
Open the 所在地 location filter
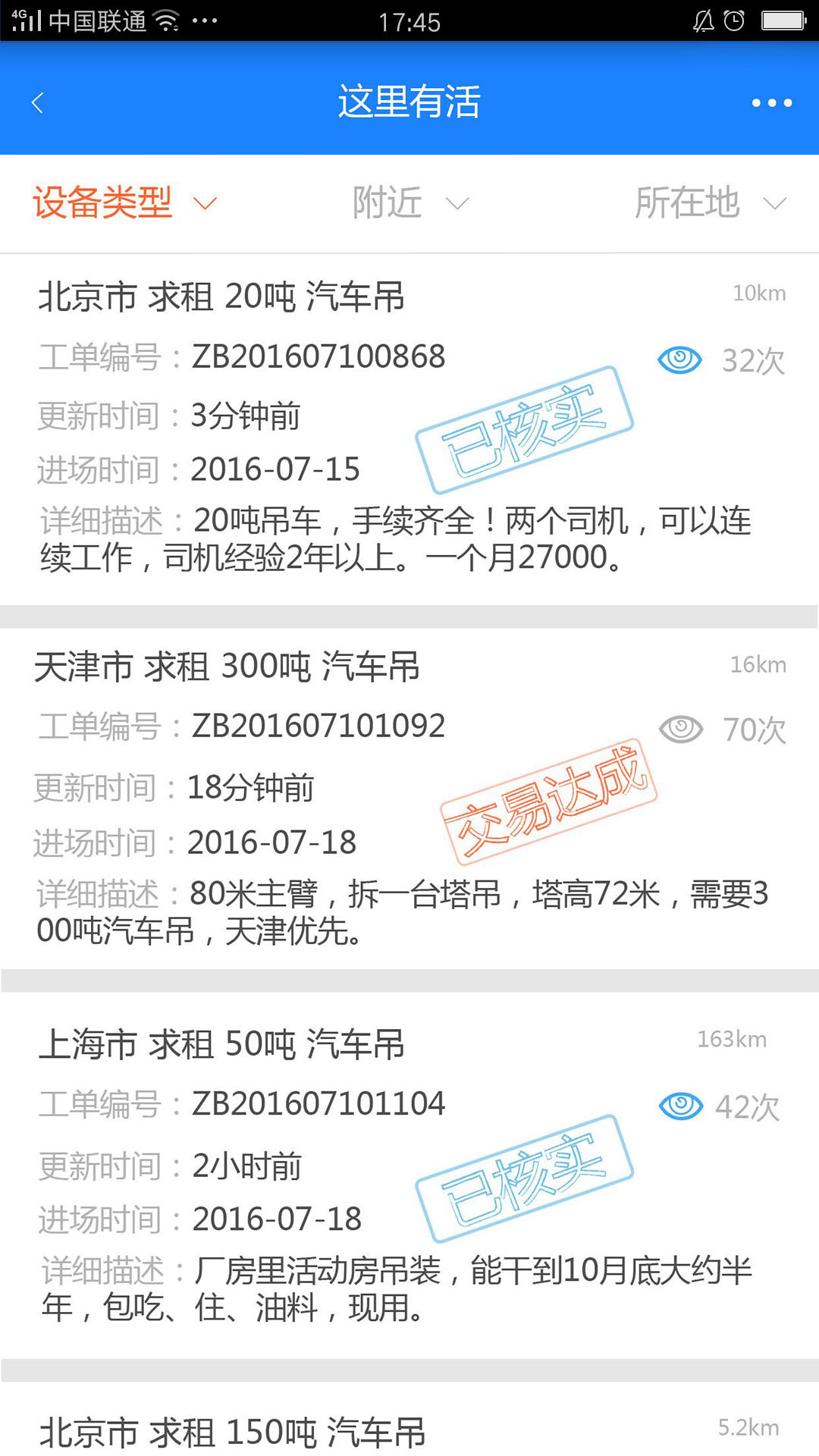click(x=709, y=203)
